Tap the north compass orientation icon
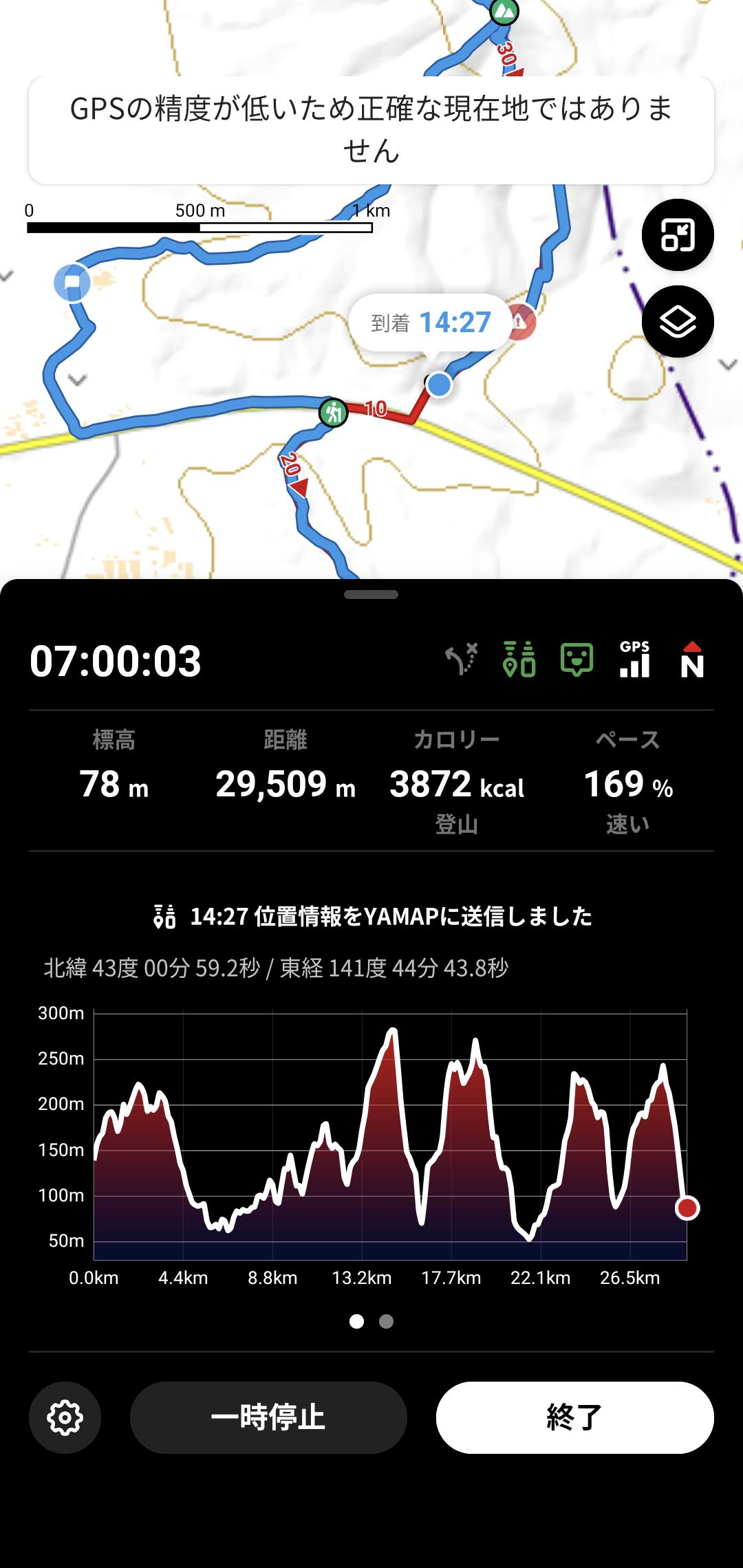The image size is (743, 1568). 692,660
